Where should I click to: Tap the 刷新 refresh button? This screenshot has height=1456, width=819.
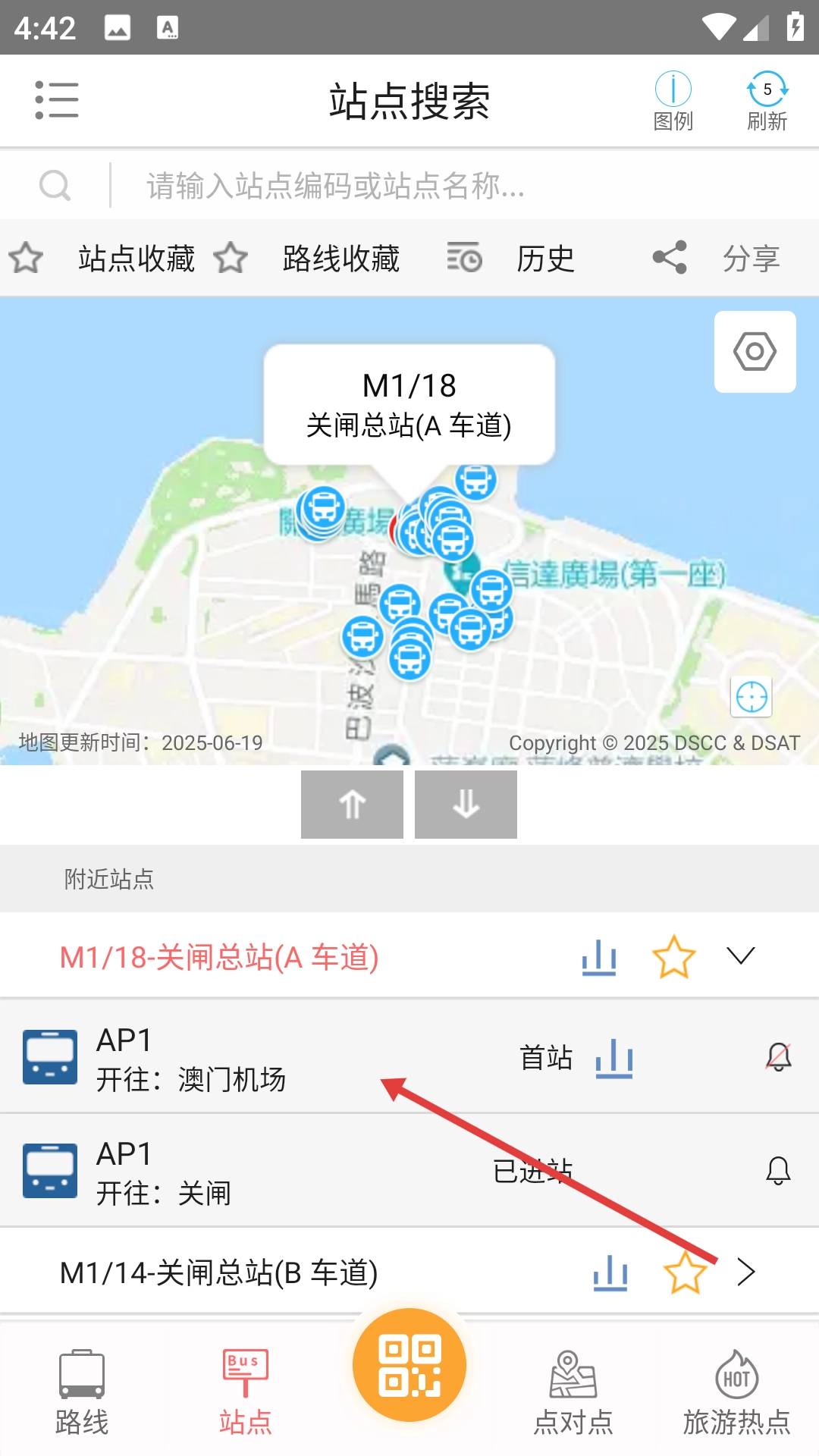767,101
